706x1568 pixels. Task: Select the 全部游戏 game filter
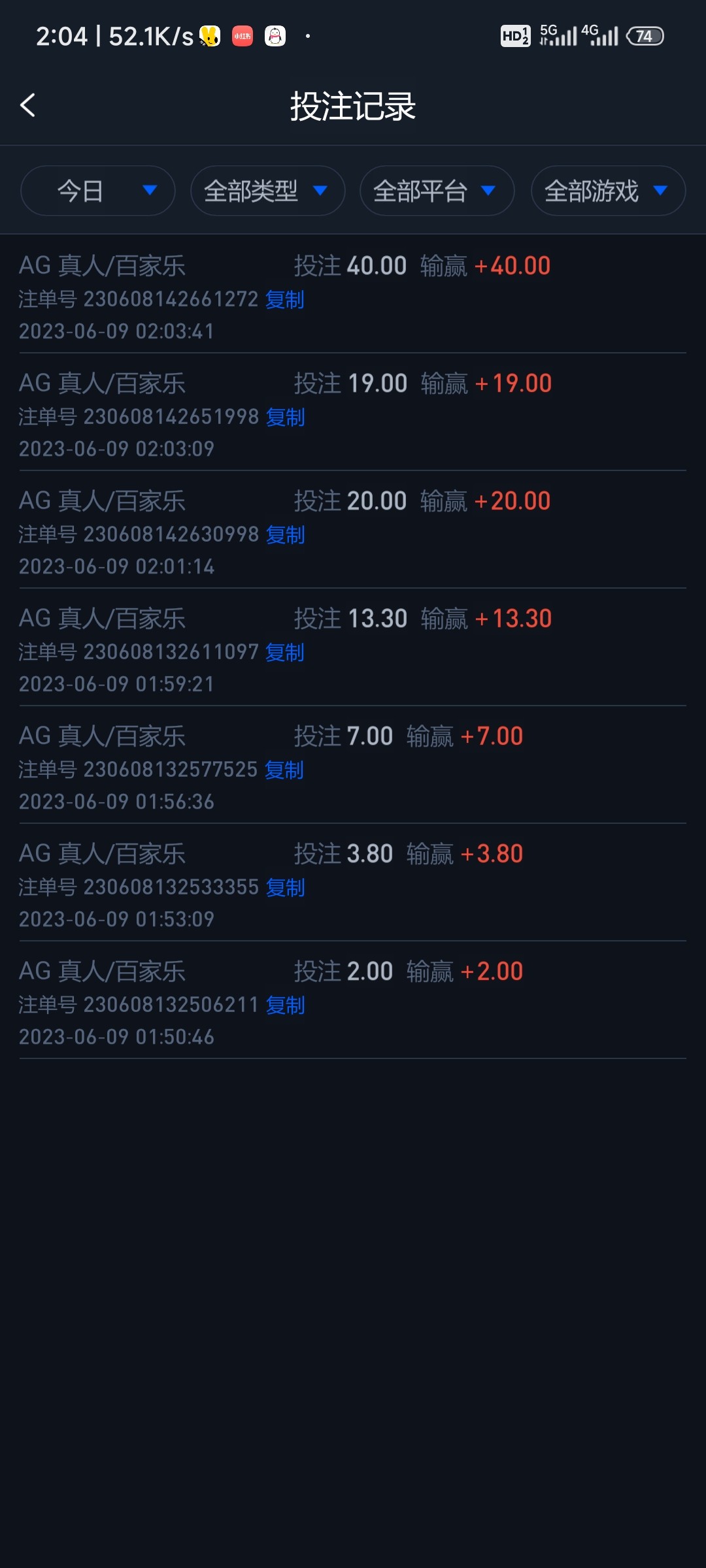(607, 191)
